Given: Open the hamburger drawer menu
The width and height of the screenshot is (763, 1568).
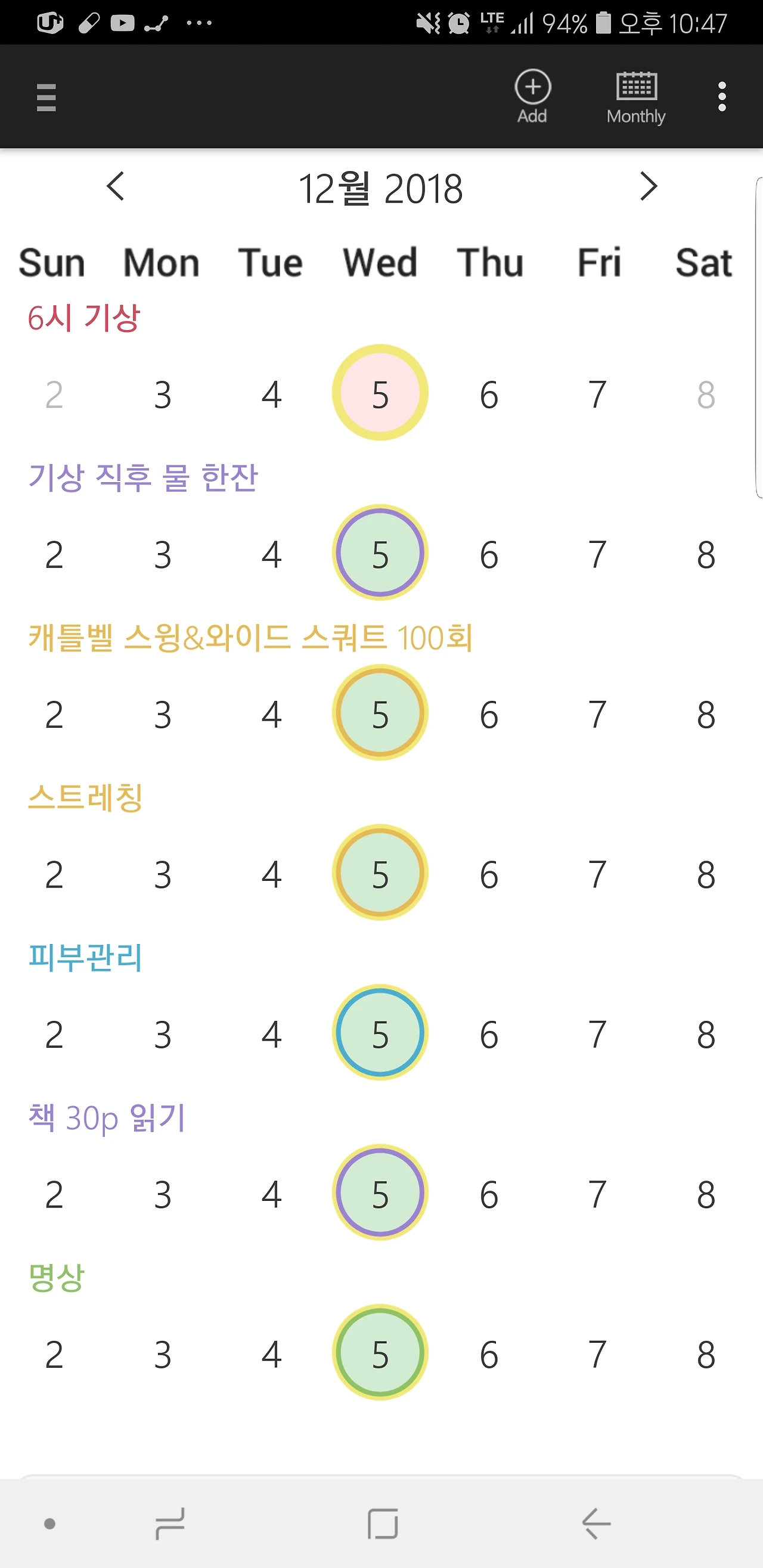Looking at the screenshot, I should 46,97.
